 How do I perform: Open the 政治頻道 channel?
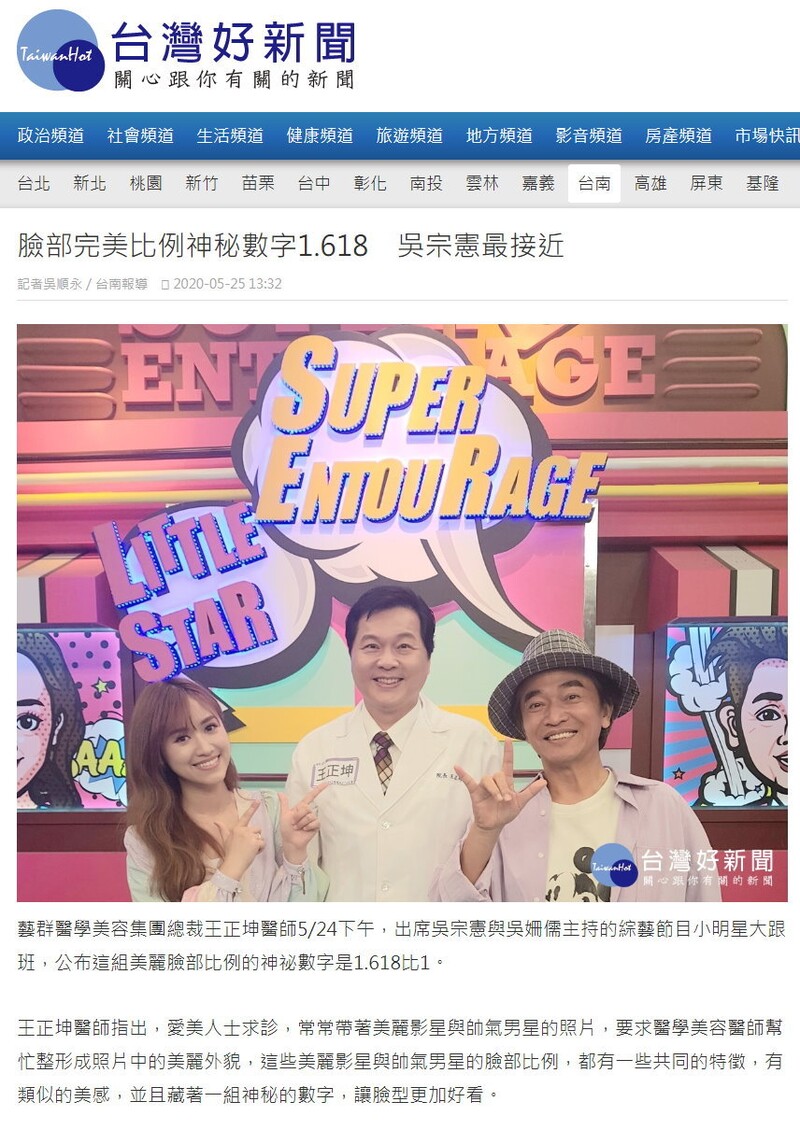click(51, 136)
